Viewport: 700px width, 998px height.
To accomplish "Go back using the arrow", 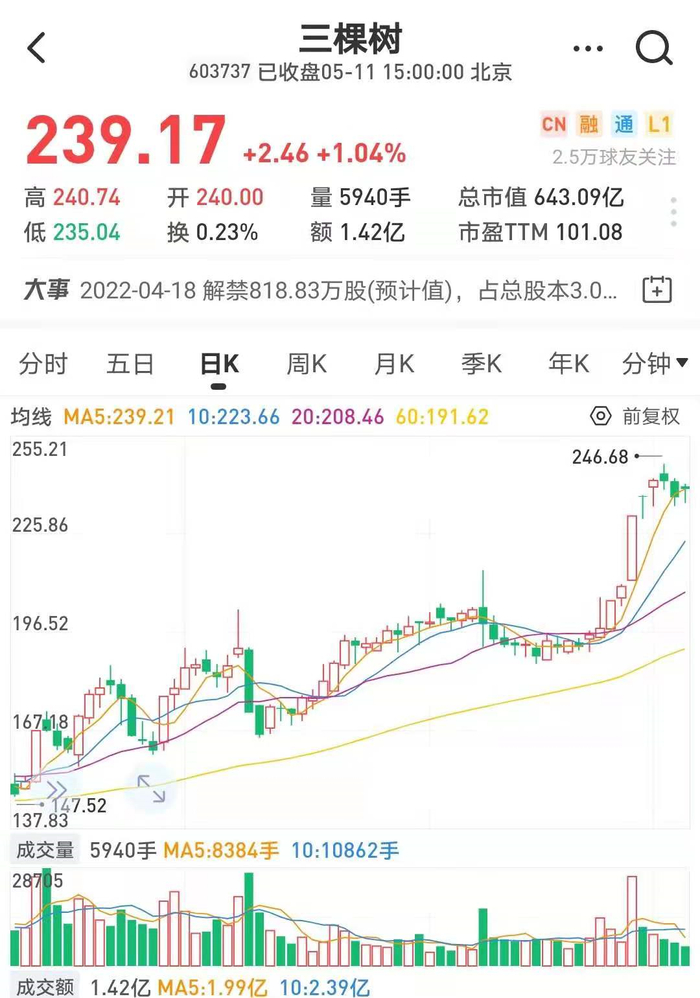I will (38, 46).
